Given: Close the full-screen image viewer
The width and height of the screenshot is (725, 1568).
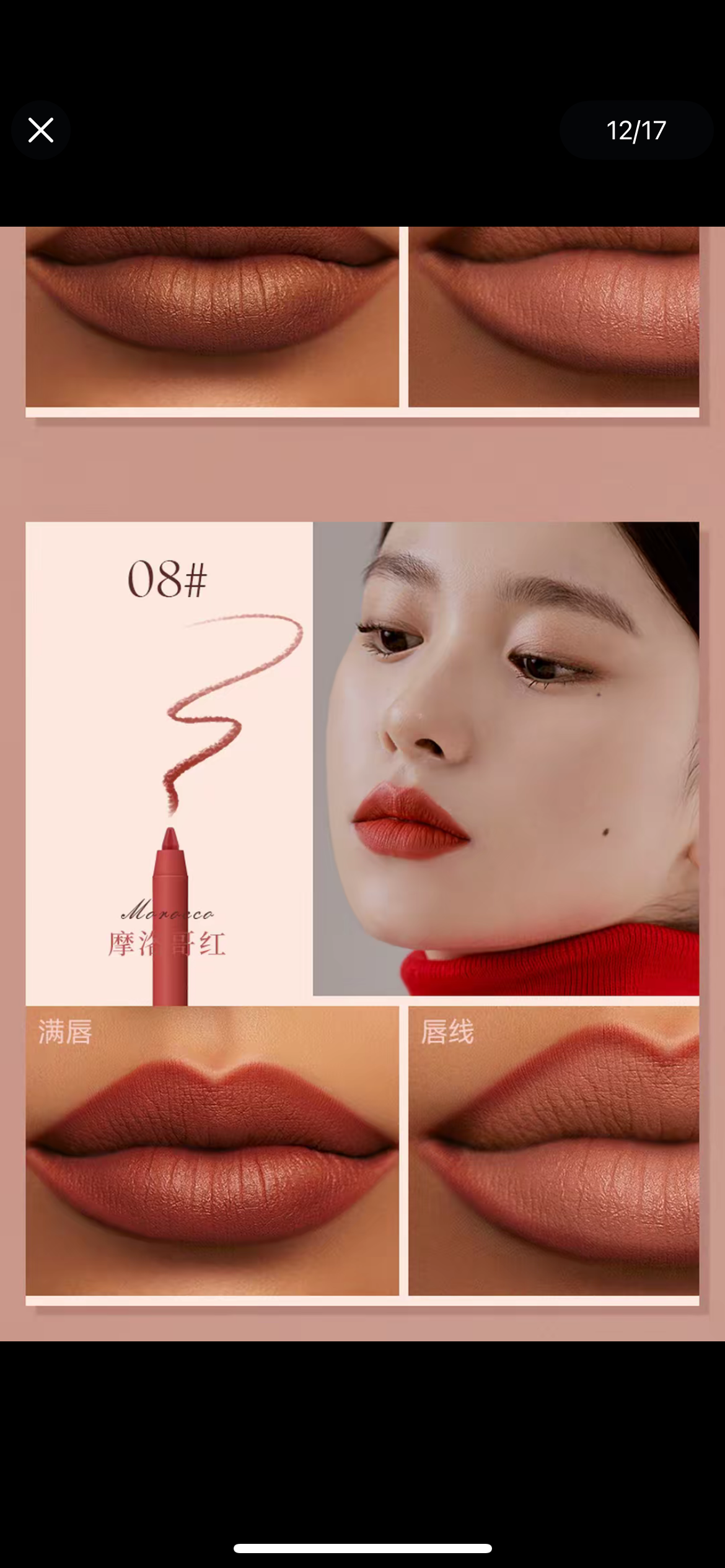Looking at the screenshot, I should pos(41,130).
